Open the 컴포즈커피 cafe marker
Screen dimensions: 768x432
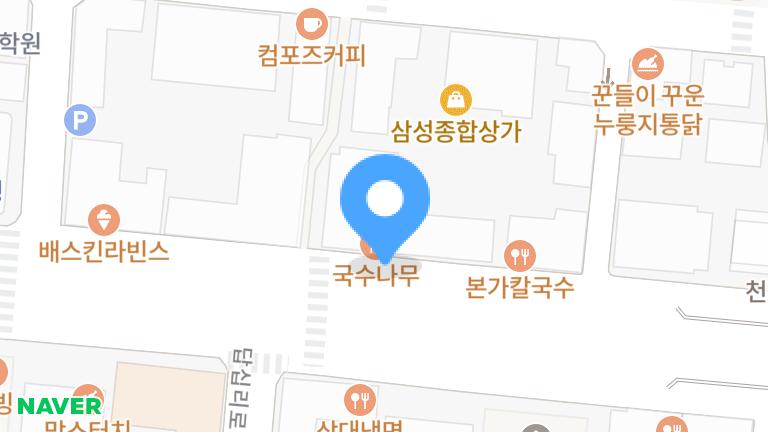312,22
